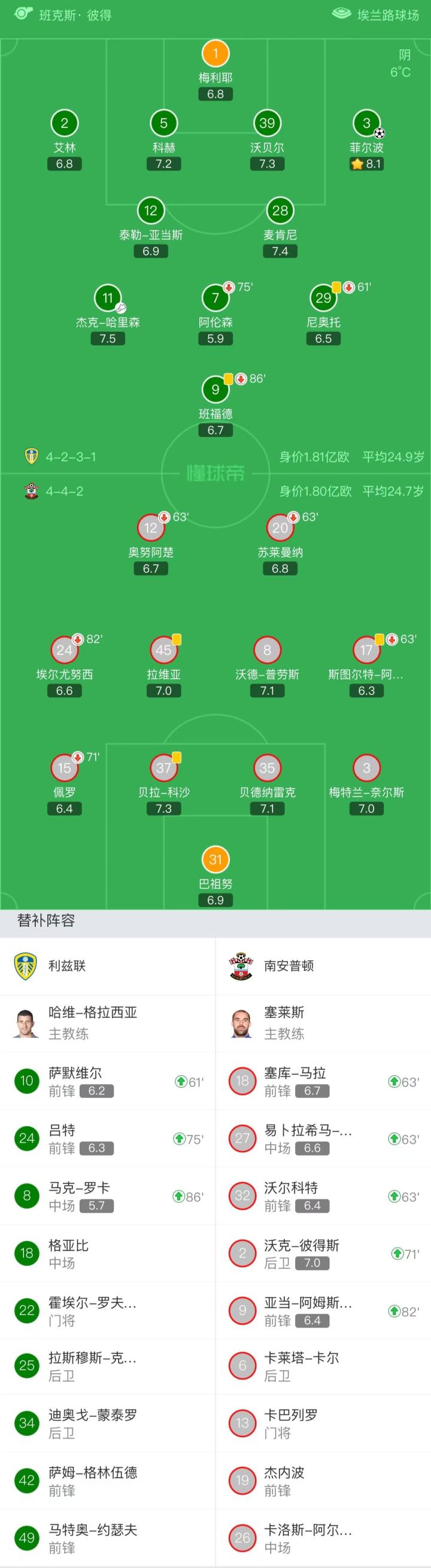Select 麦肯尼 in the Leeds formation
Image resolution: width=431 pixels, height=1568 pixels.
point(280,211)
